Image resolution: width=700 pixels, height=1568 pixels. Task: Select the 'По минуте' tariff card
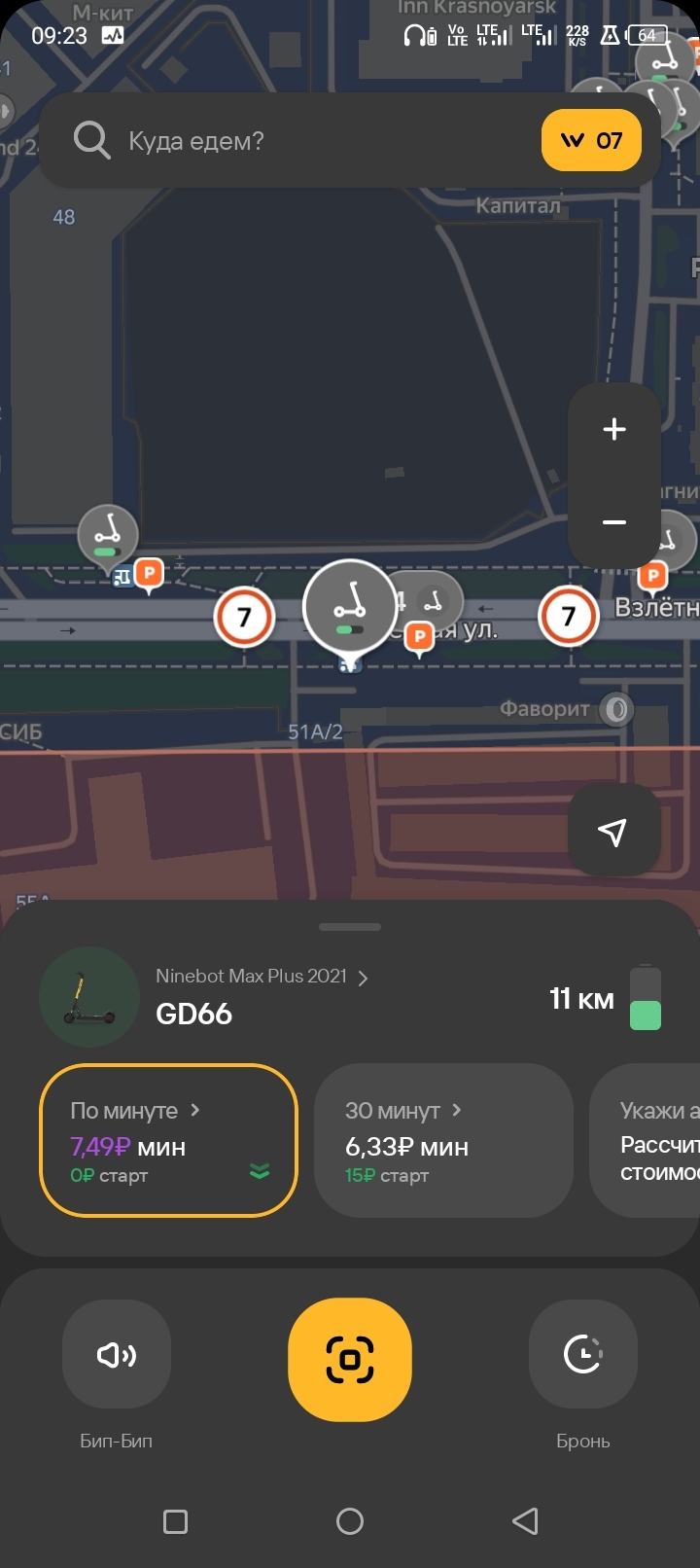click(168, 1140)
